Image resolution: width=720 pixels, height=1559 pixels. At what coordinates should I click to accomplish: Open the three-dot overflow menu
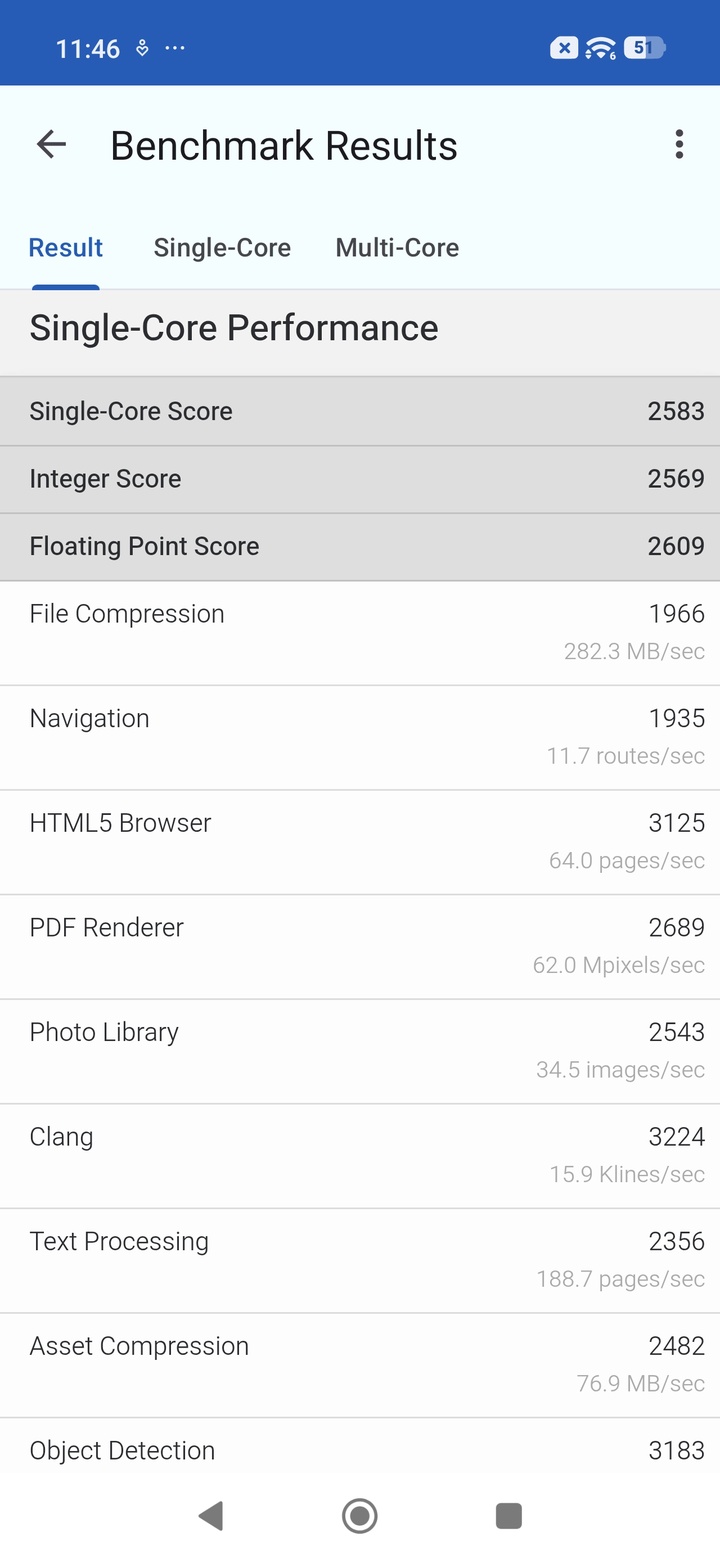[679, 145]
